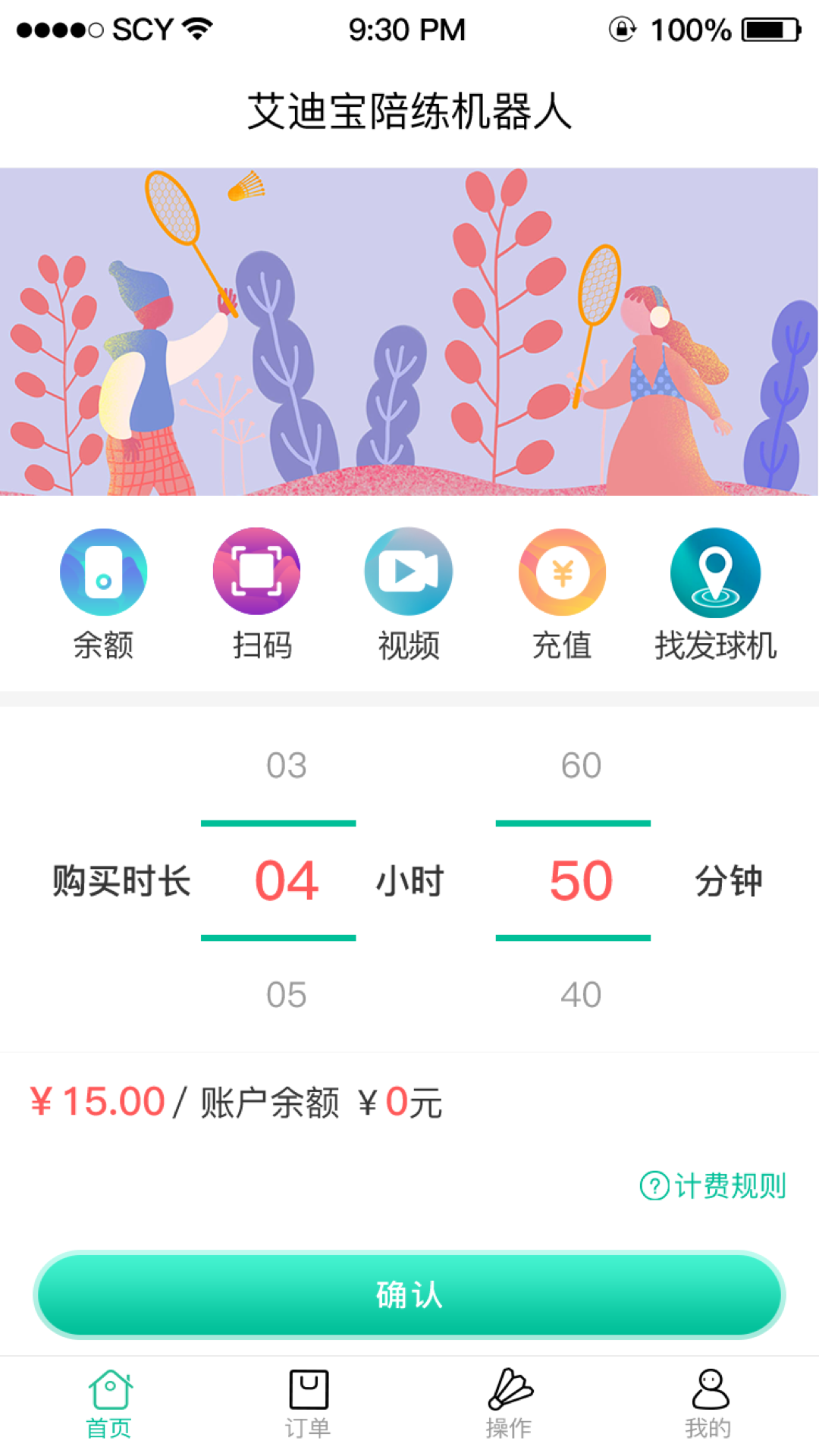Select 40 on the minute wheel
Screen dimensions: 819x1456
pyautogui.click(x=580, y=993)
